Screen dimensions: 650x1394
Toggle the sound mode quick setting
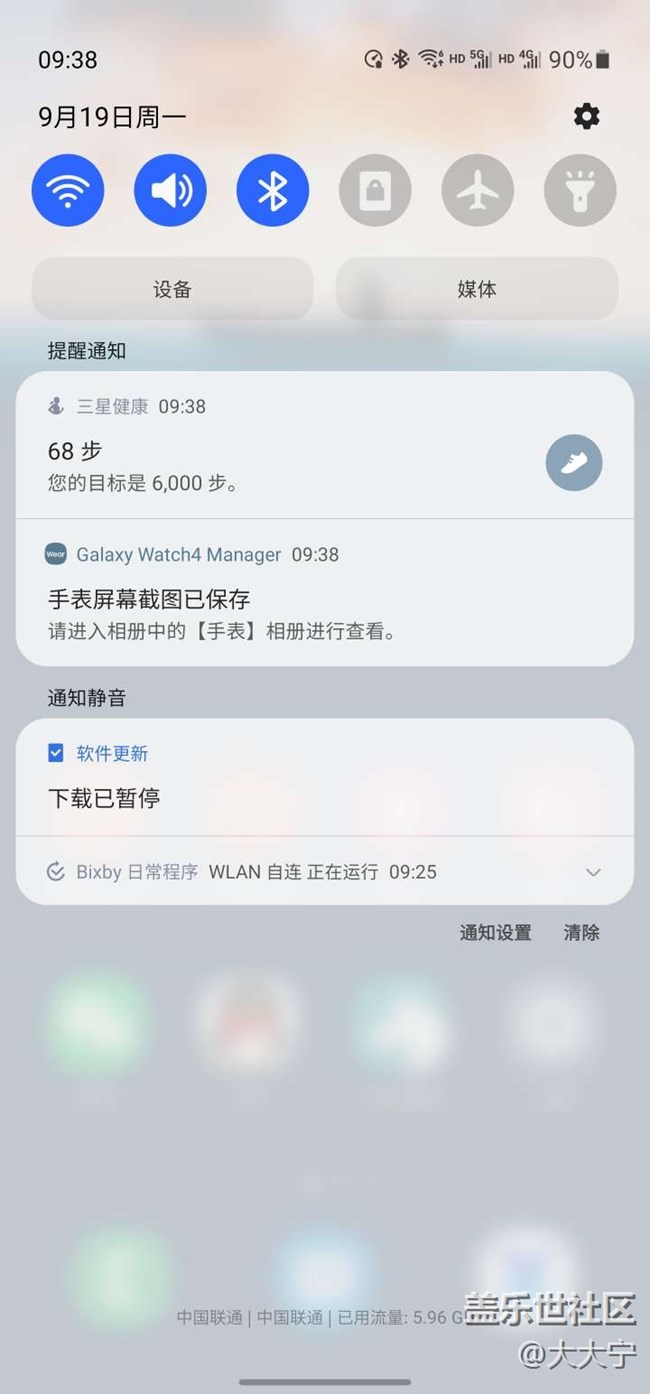(170, 190)
